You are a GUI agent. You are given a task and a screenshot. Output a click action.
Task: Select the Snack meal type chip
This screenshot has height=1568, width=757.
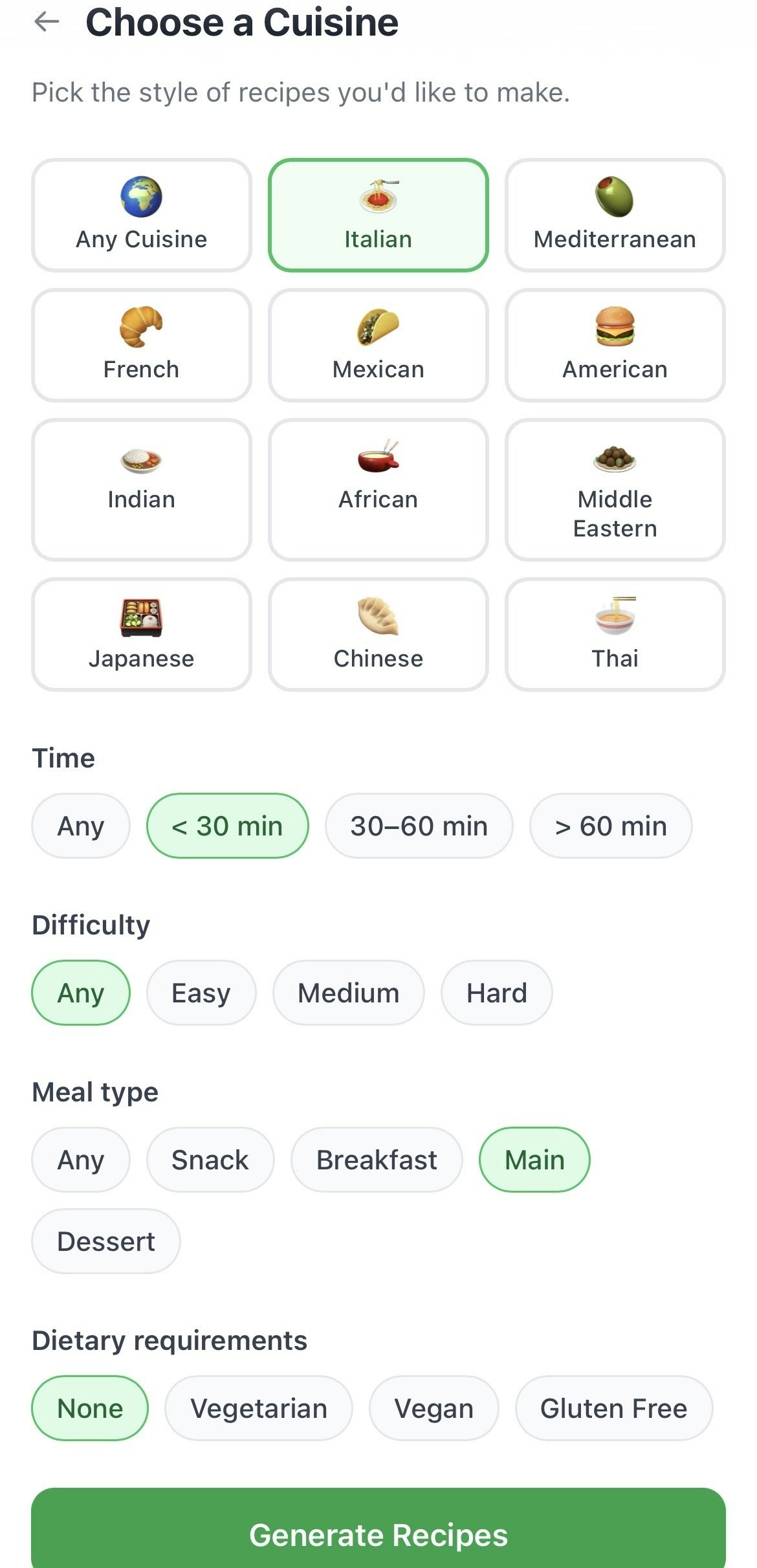click(x=210, y=1160)
